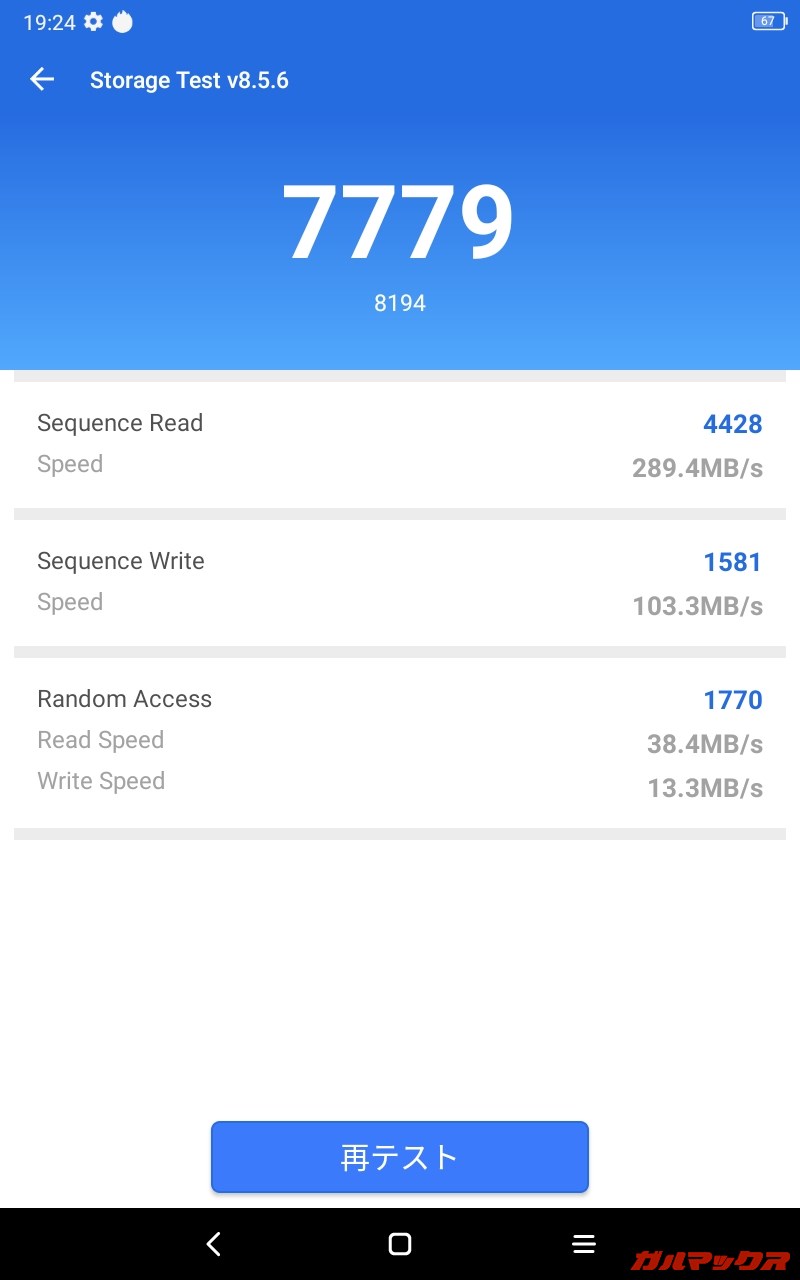Image resolution: width=800 pixels, height=1280 pixels.
Task: Tap the 再テスト retest button
Action: 399,1156
